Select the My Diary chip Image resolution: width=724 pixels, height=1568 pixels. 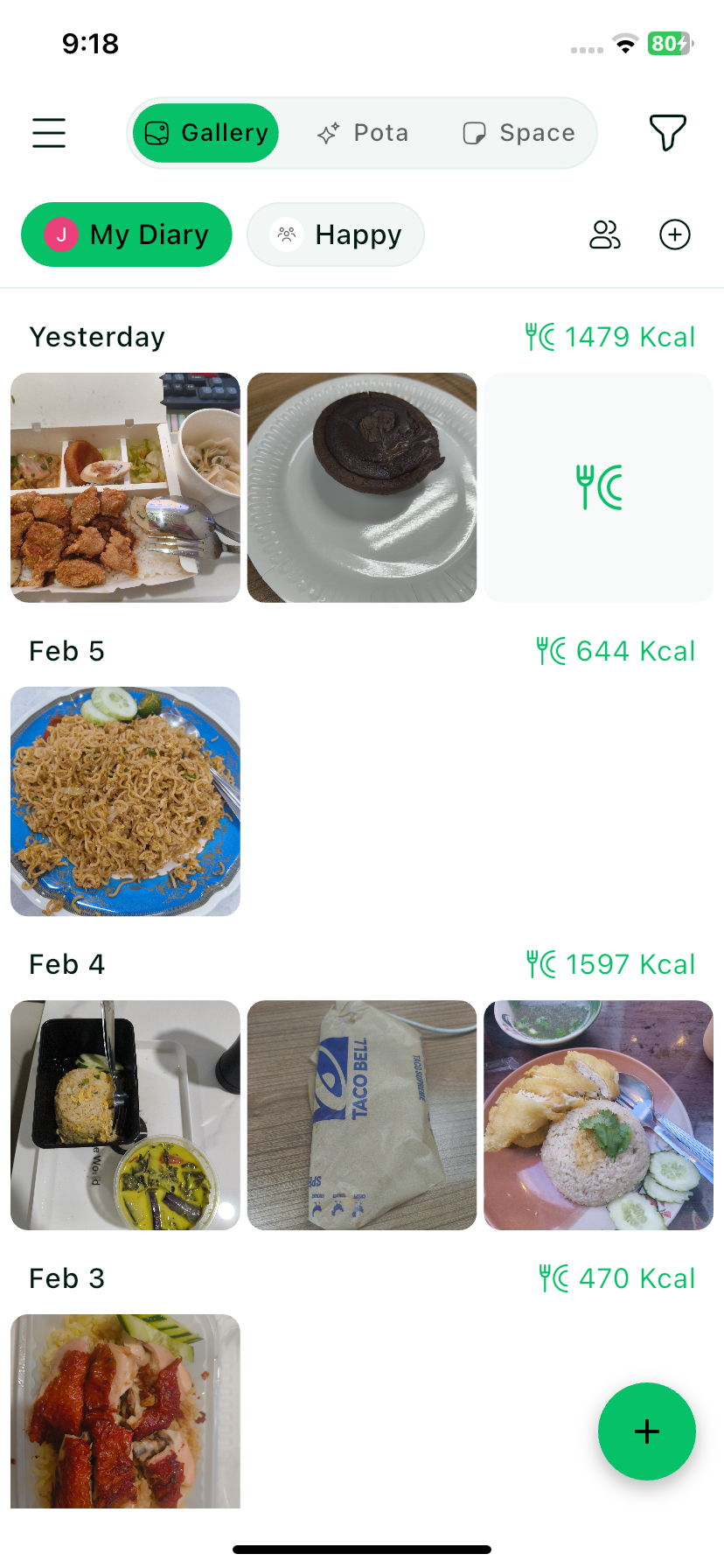click(x=127, y=234)
